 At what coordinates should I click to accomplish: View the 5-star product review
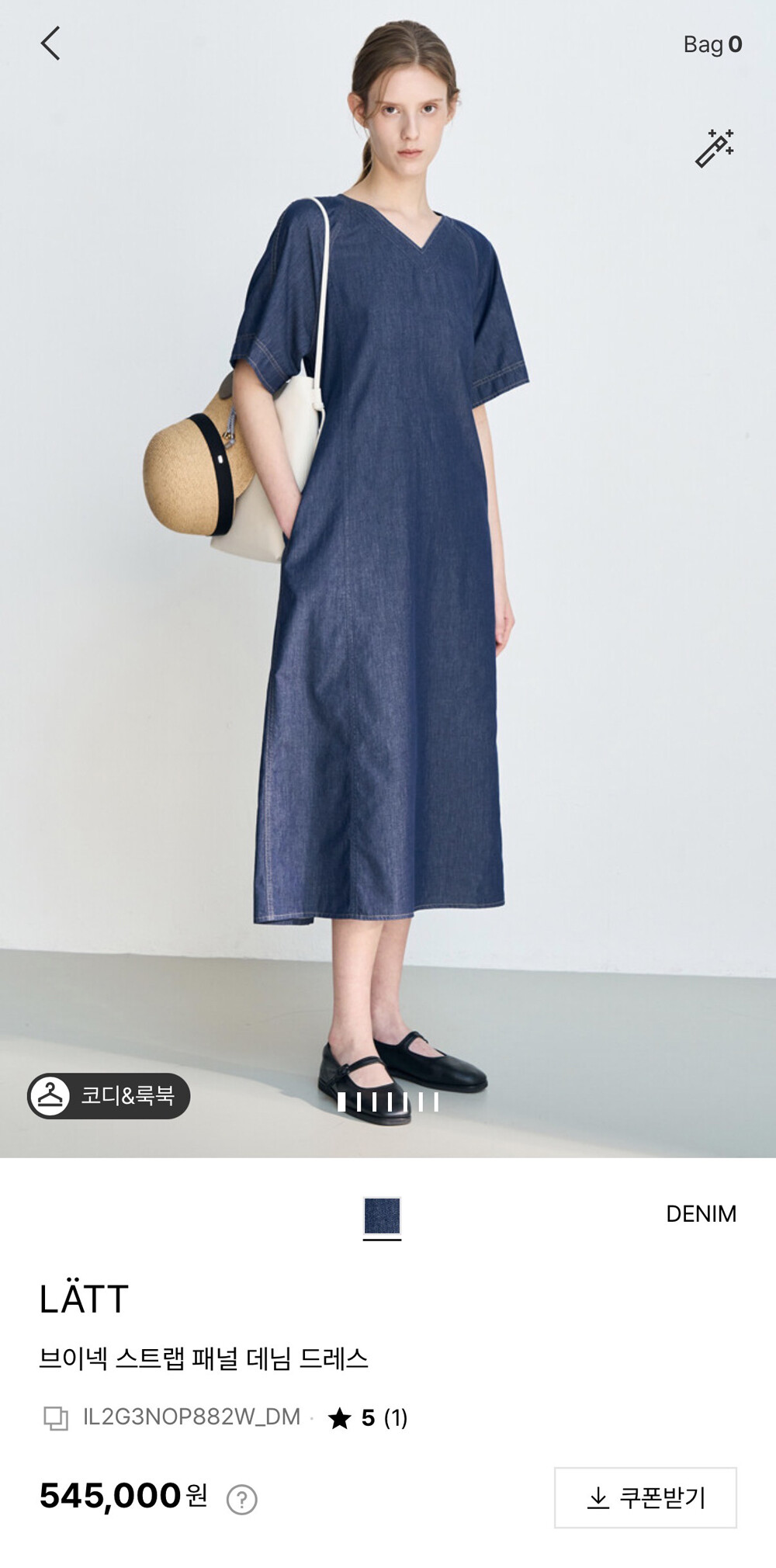(368, 1418)
